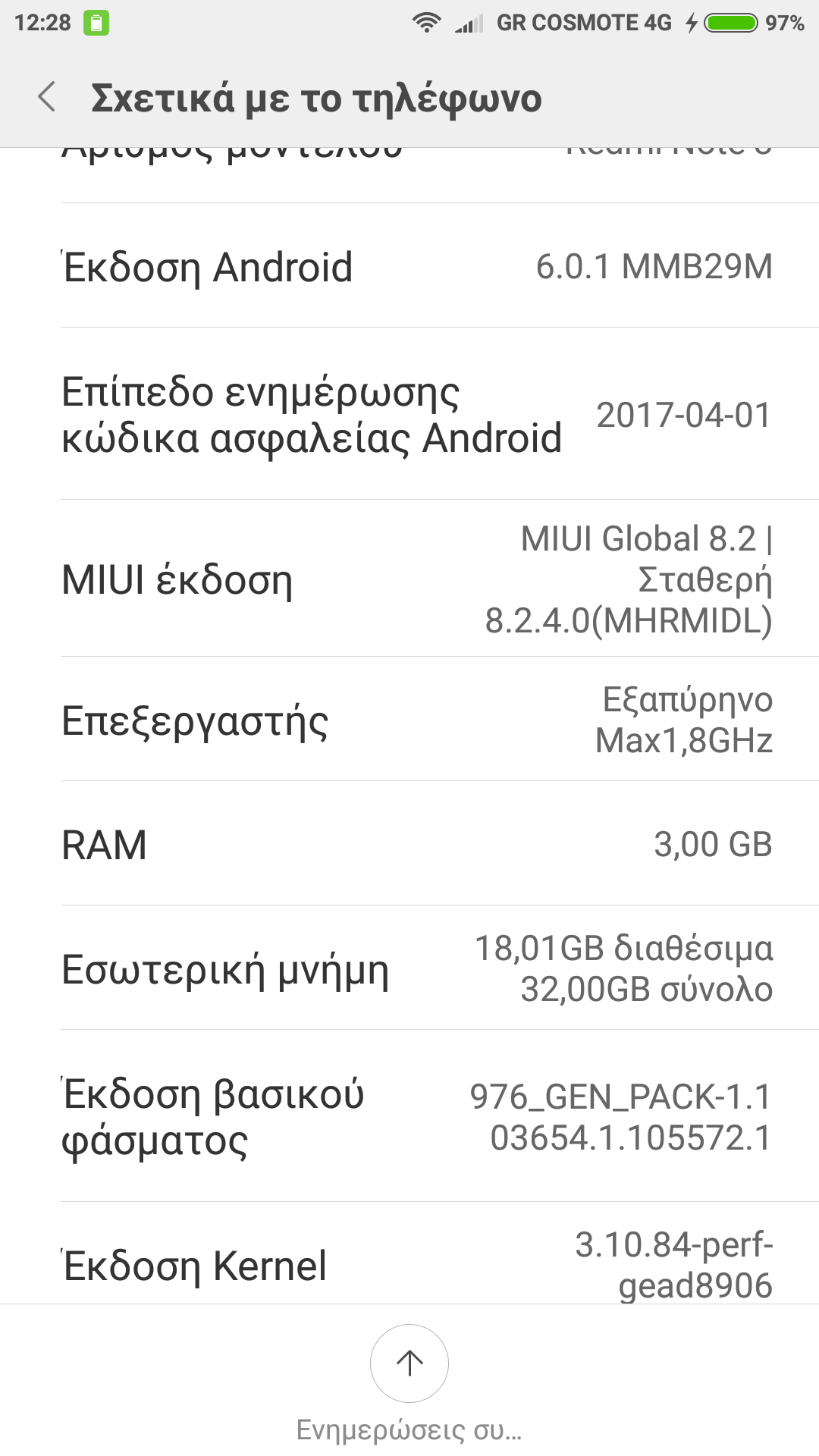Open the Επίπεδο ενημέρωσης κώδικα ασφαλείας row
Viewport: 819px width, 1456px height.
tap(409, 414)
